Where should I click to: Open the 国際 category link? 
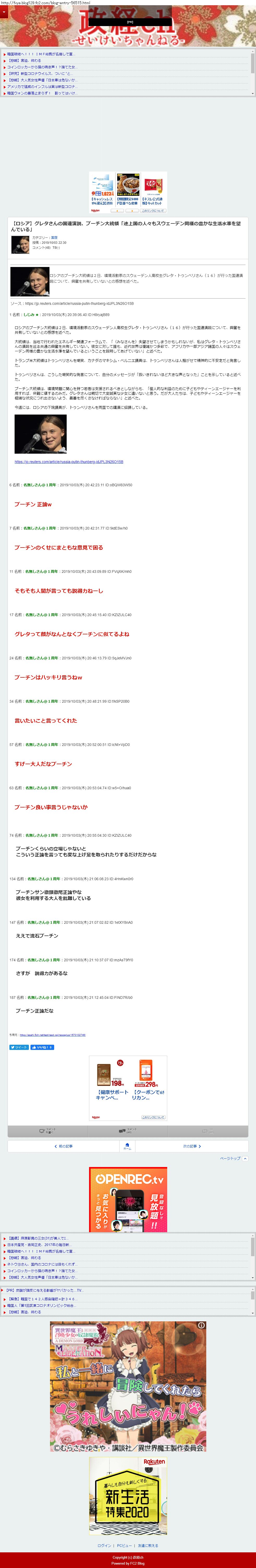tap(54, 238)
